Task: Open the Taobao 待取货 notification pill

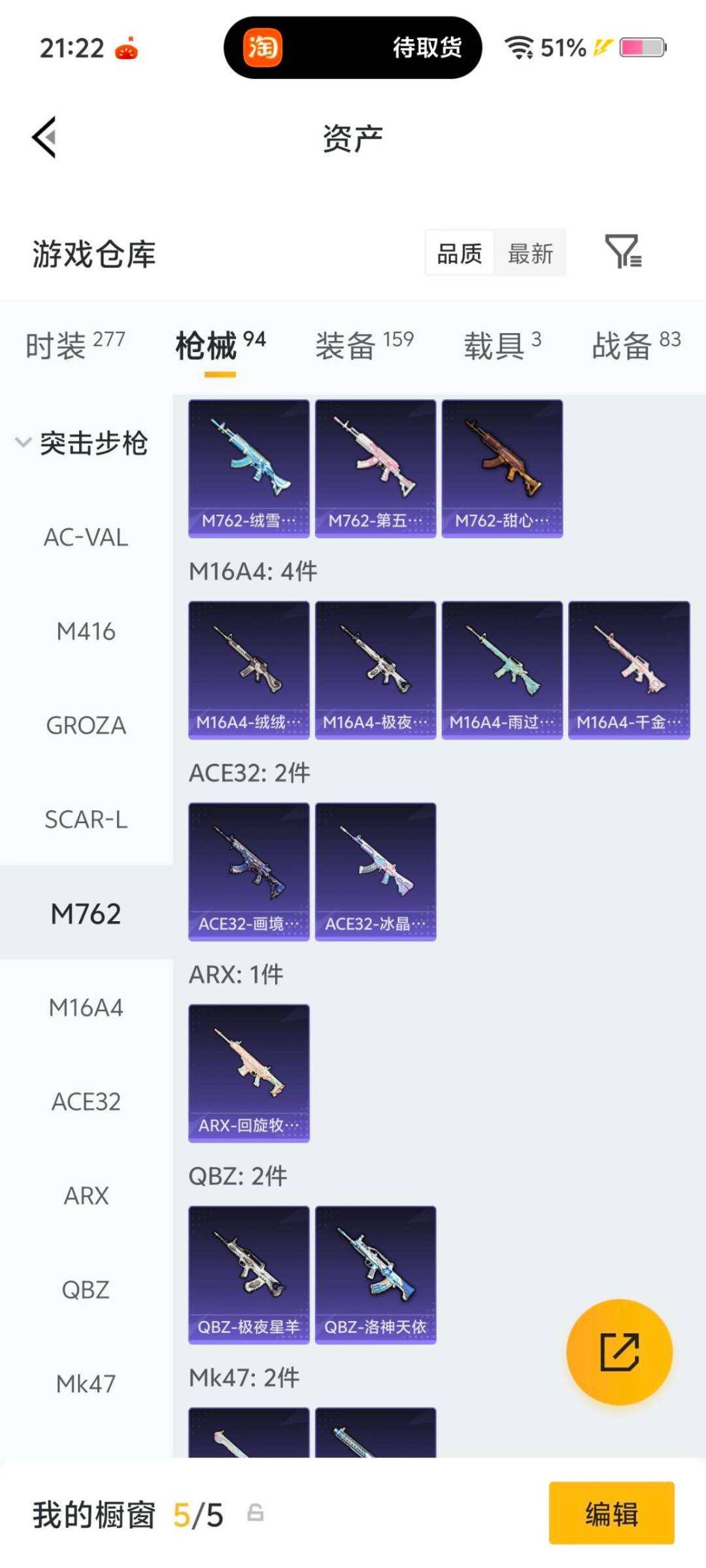Action: click(x=353, y=49)
